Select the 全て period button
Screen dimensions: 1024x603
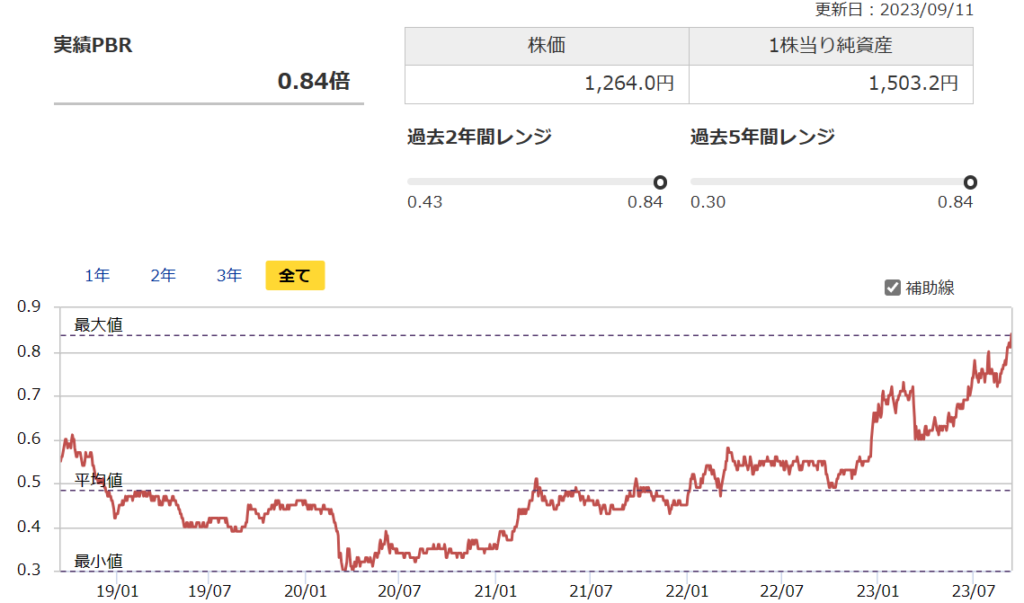tap(295, 275)
